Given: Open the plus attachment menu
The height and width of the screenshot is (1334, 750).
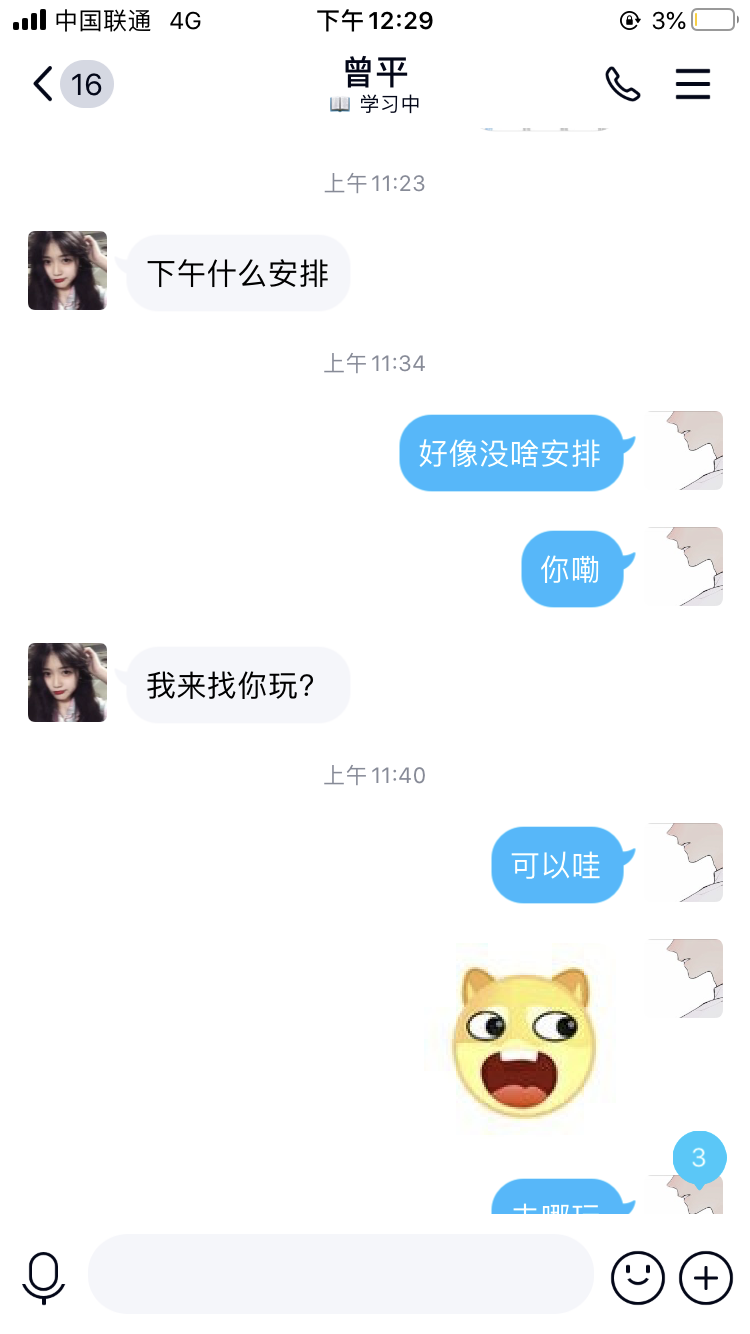Looking at the screenshot, I should 706,1277.
